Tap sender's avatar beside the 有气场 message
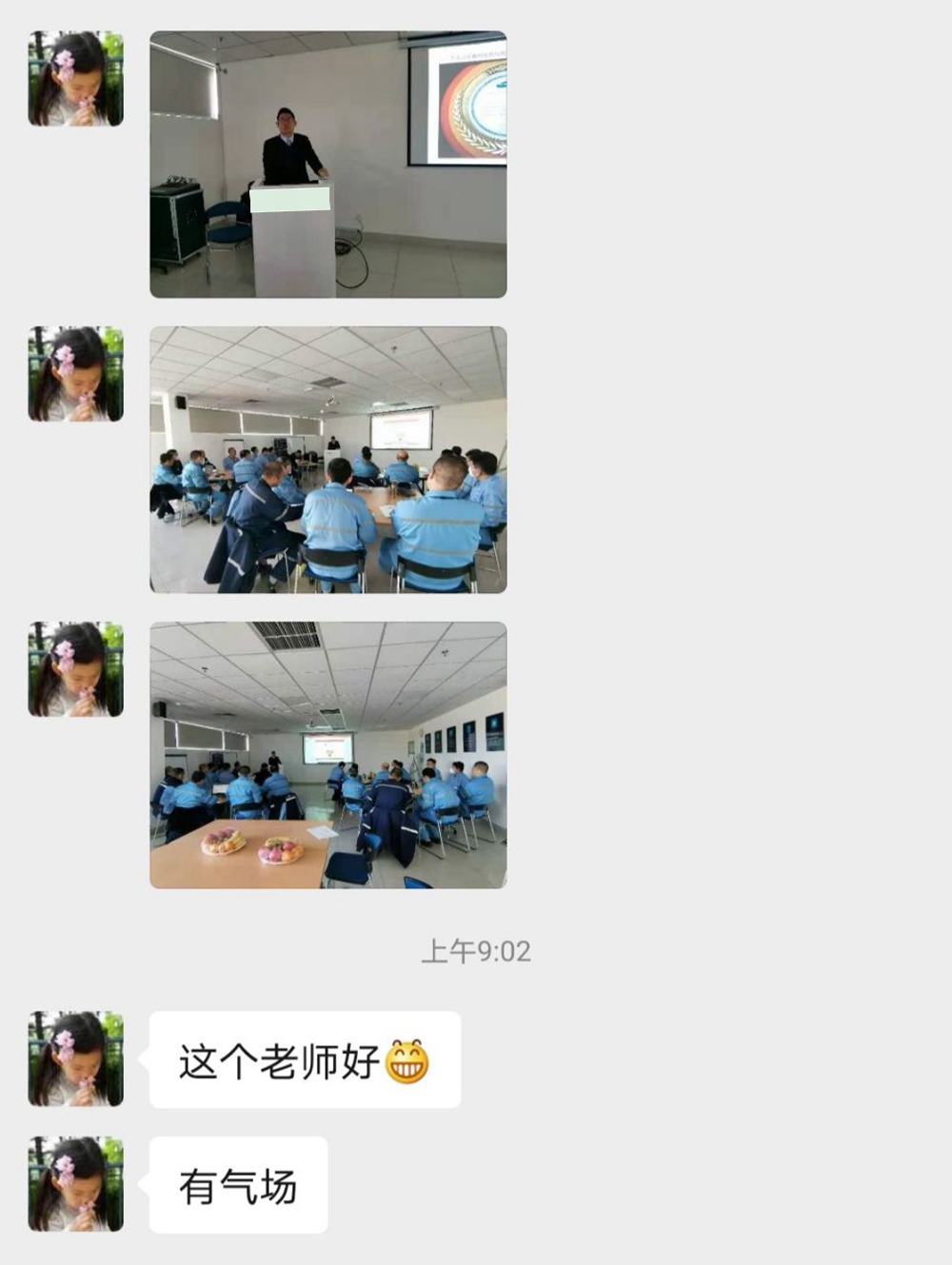This screenshot has height=1265, width=952. (x=76, y=1183)
